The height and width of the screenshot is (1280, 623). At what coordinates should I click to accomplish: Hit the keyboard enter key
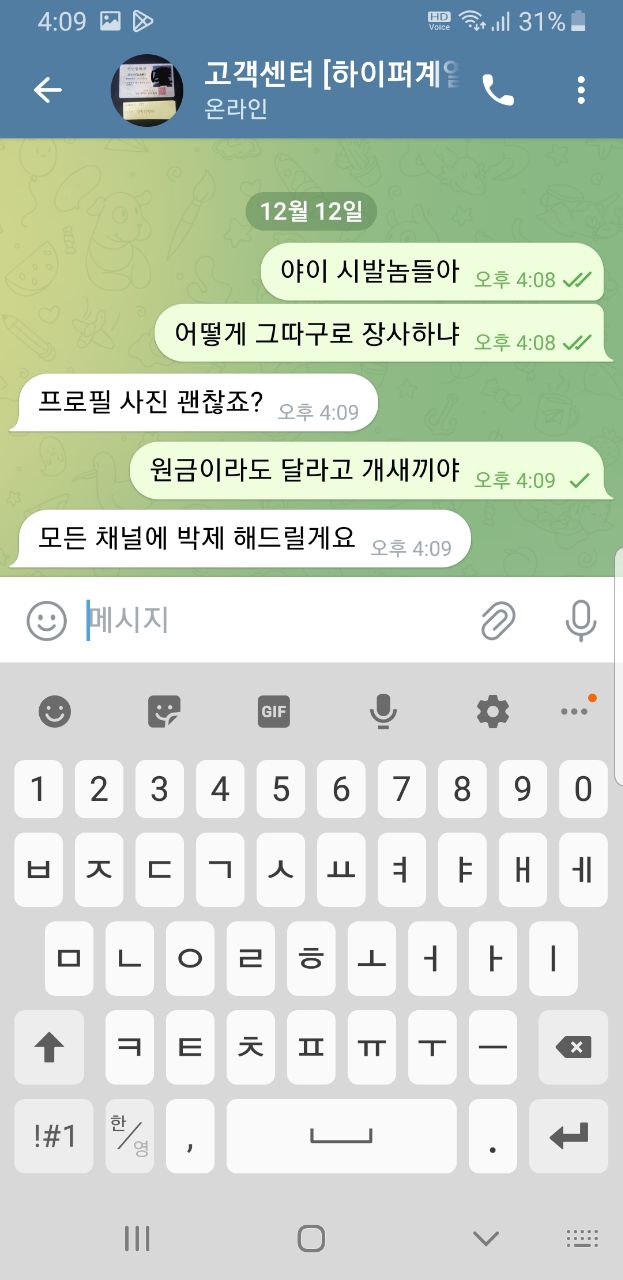click(568, 1136)
